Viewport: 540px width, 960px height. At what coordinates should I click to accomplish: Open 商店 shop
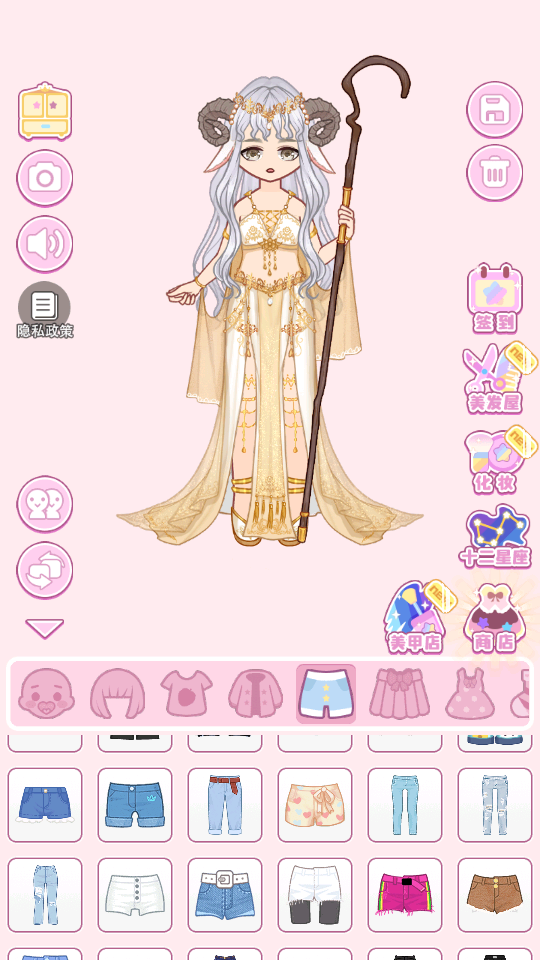[x=494, y=617]
